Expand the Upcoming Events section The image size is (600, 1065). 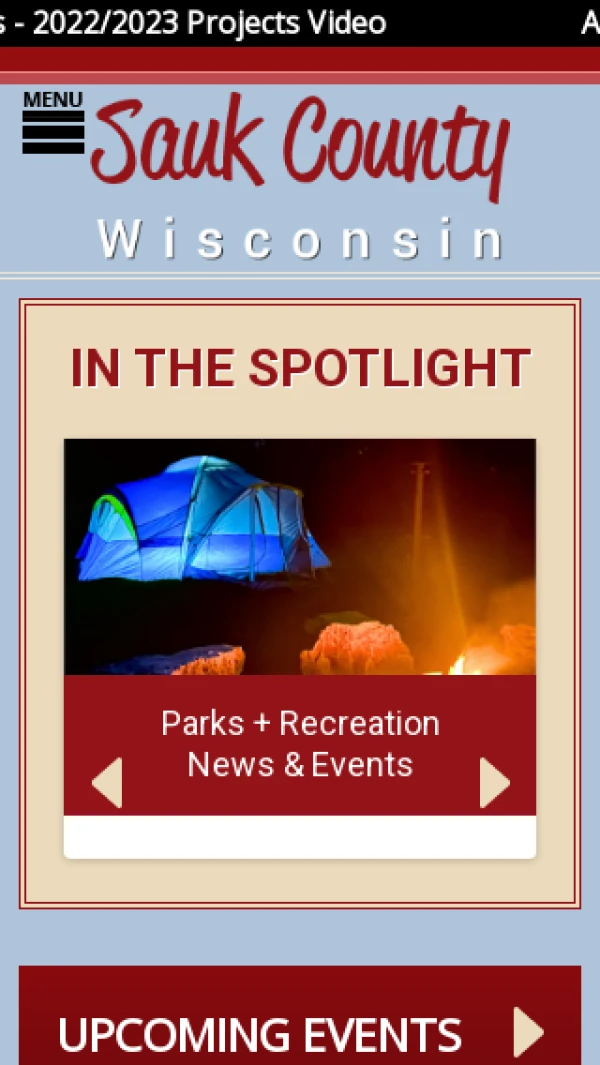[528, 1032]
